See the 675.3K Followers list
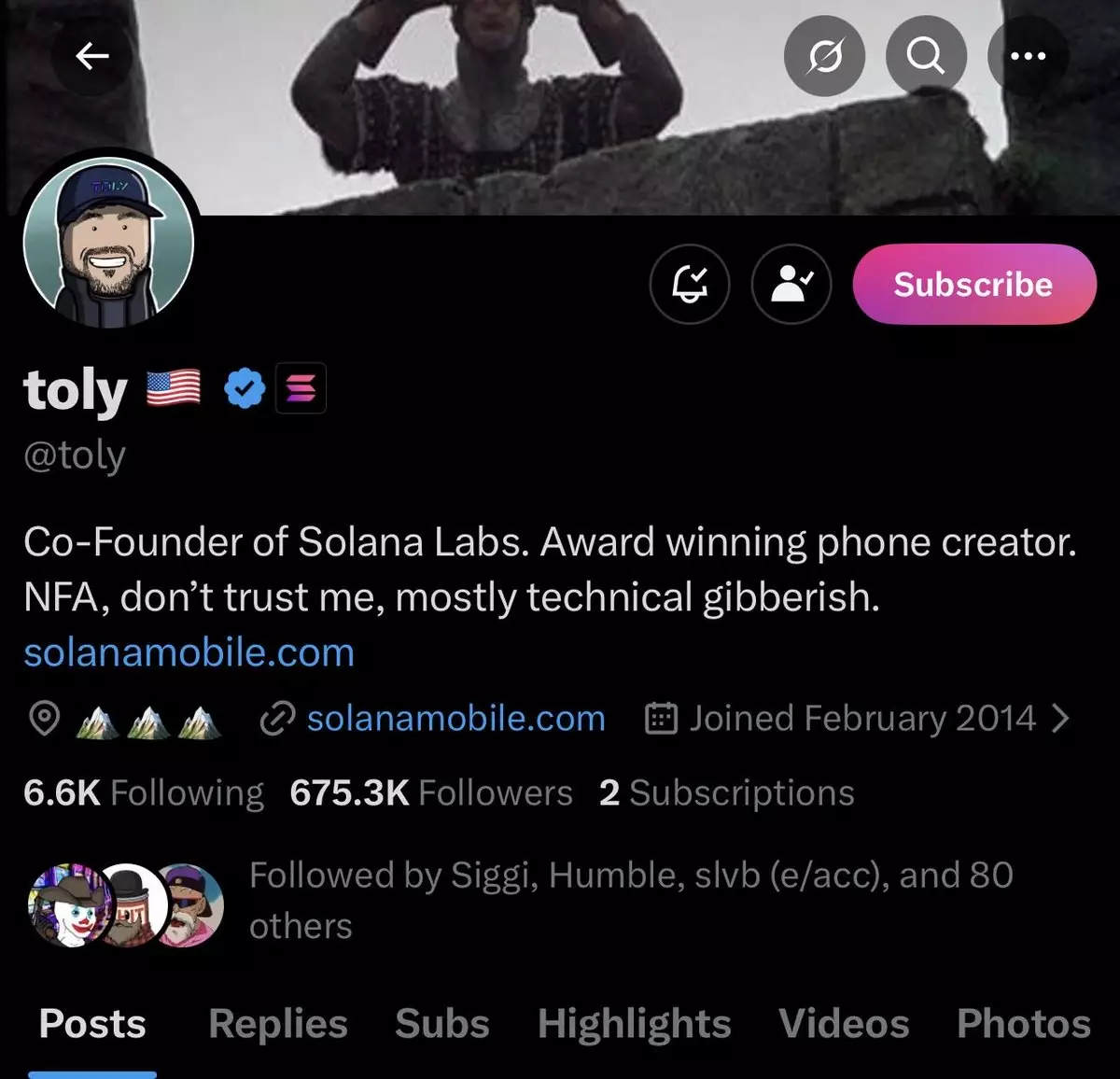The height and width of the screenshot is (1079, 1120). click(x=431, y=792)
